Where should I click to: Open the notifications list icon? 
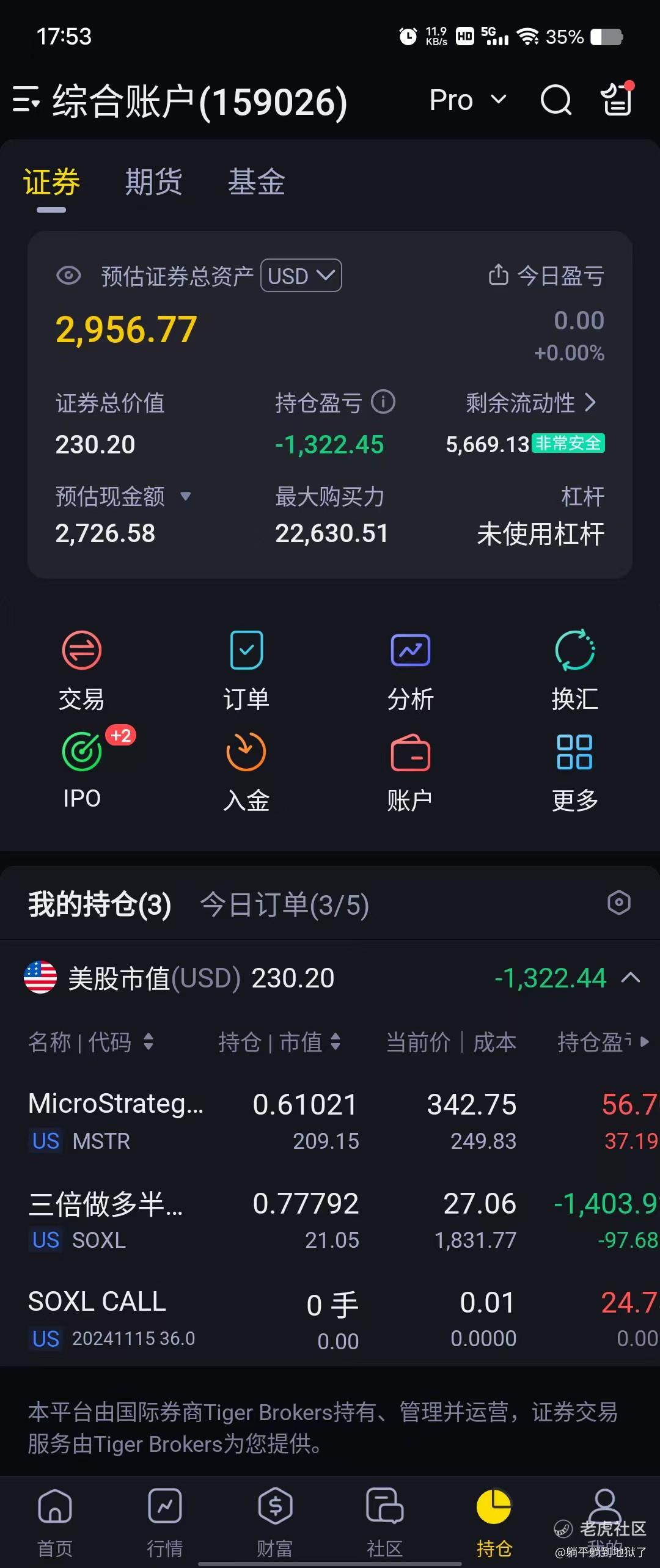(617, 100)
